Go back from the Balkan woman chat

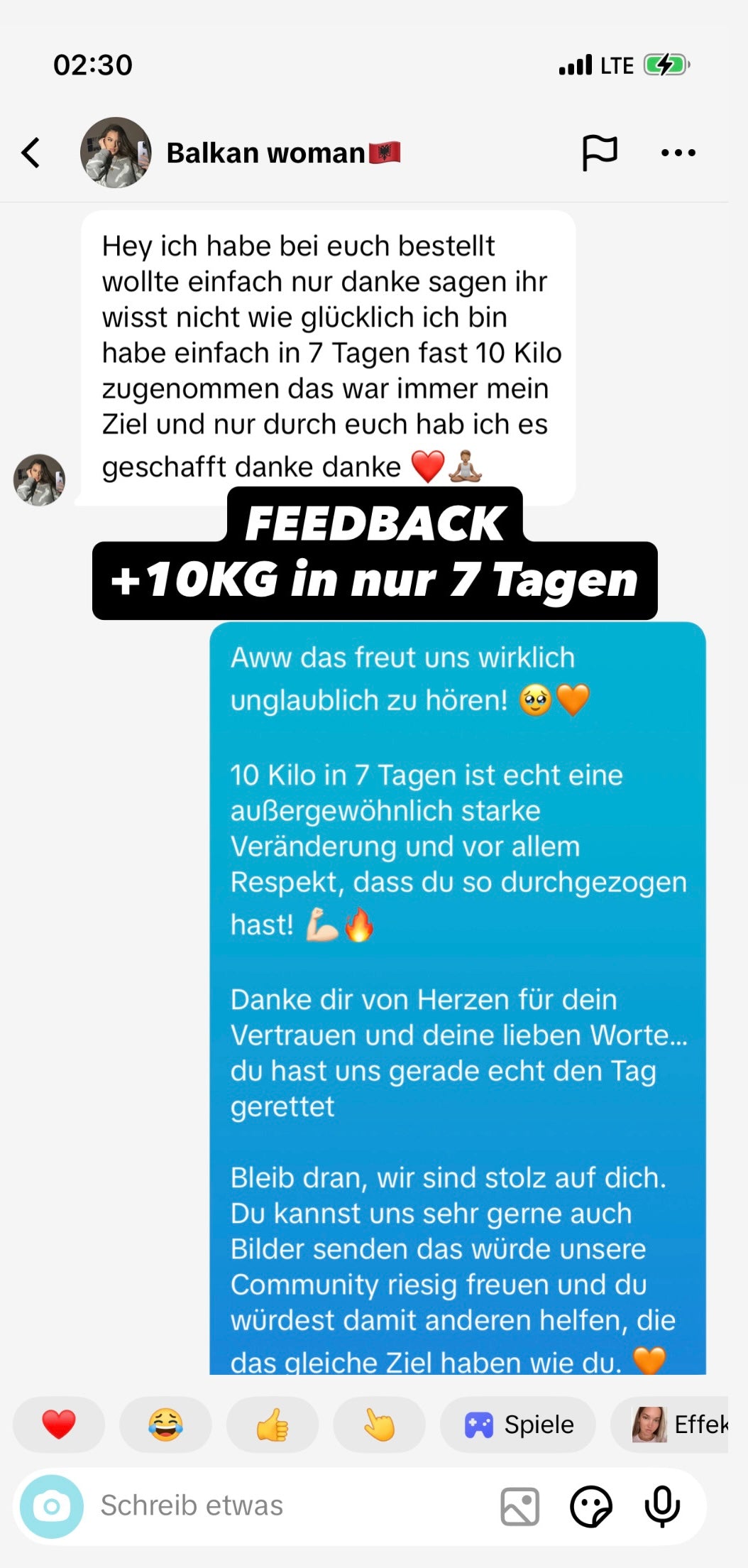pos(31,153)
